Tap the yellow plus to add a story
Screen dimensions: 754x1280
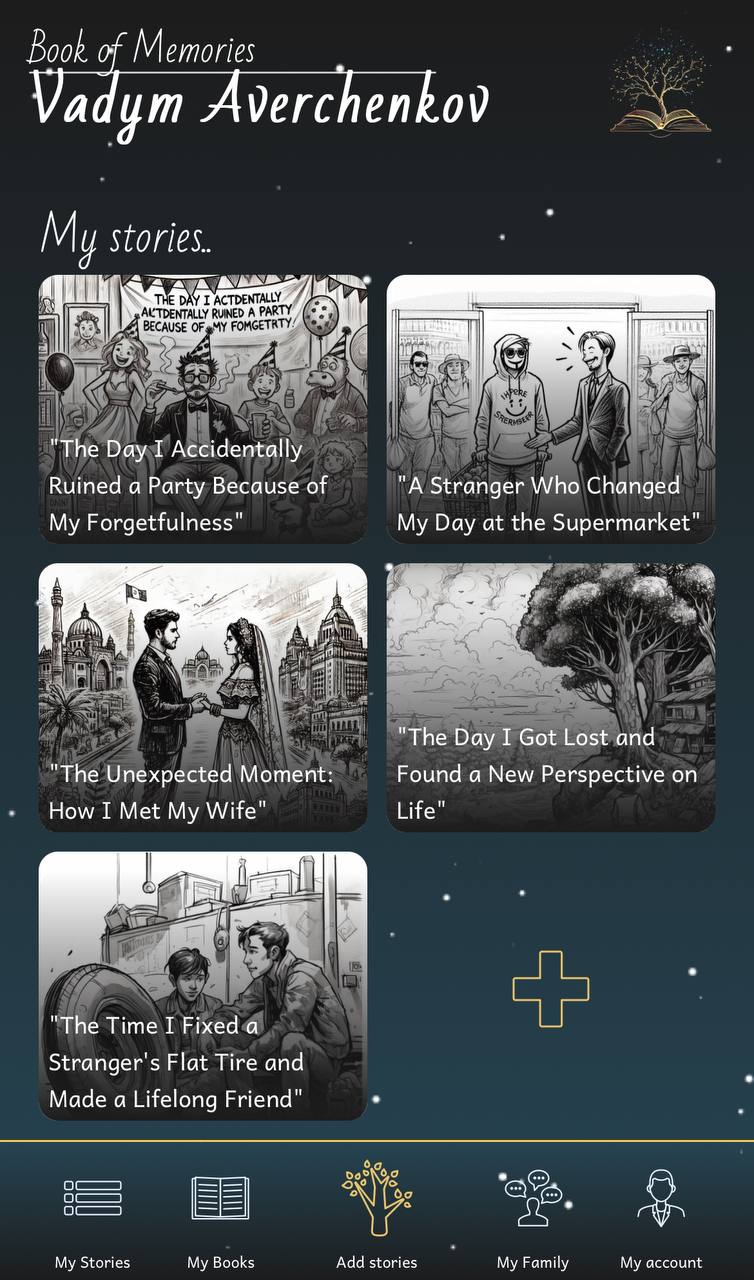[551, 989]
